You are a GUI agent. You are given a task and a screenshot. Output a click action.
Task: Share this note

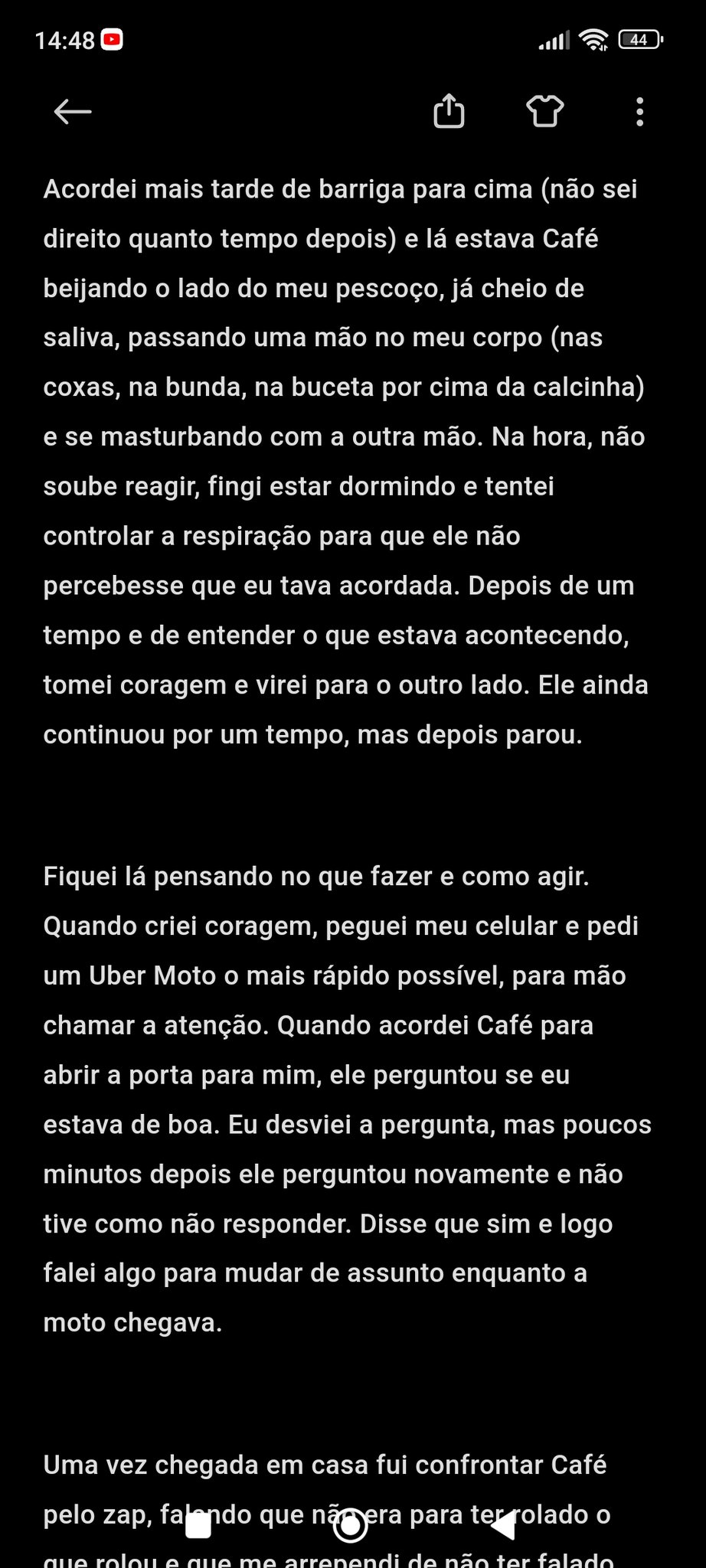tap(449, 112)
